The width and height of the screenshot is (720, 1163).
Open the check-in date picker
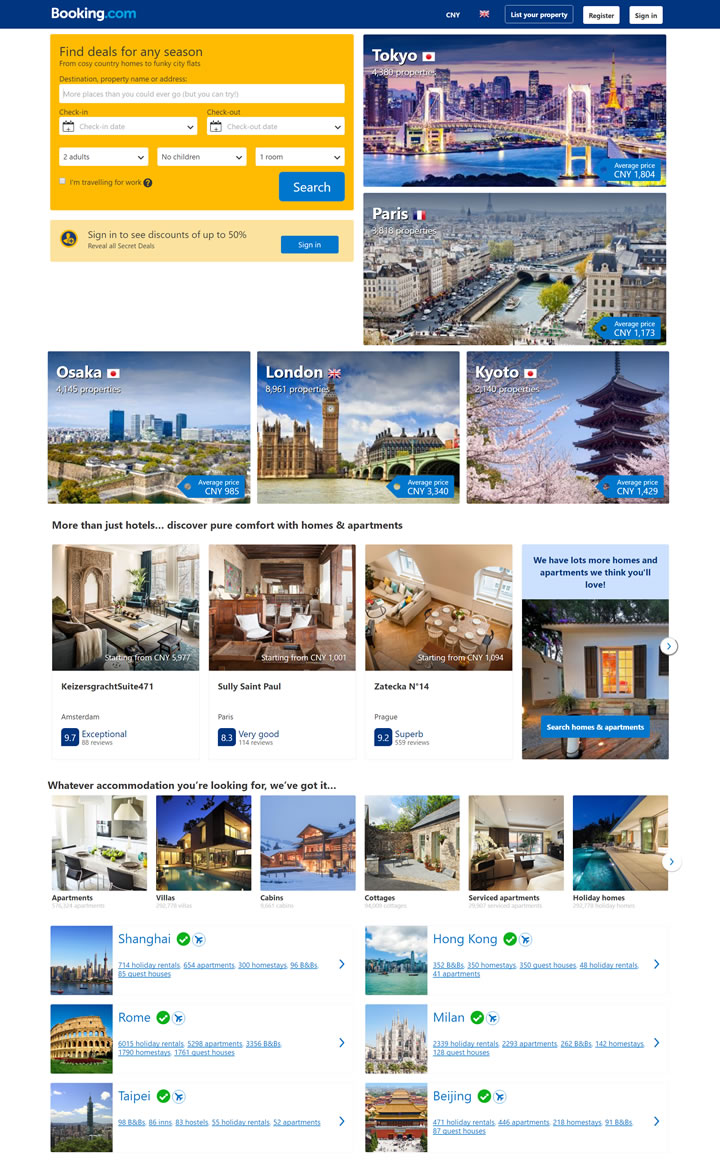128,127
